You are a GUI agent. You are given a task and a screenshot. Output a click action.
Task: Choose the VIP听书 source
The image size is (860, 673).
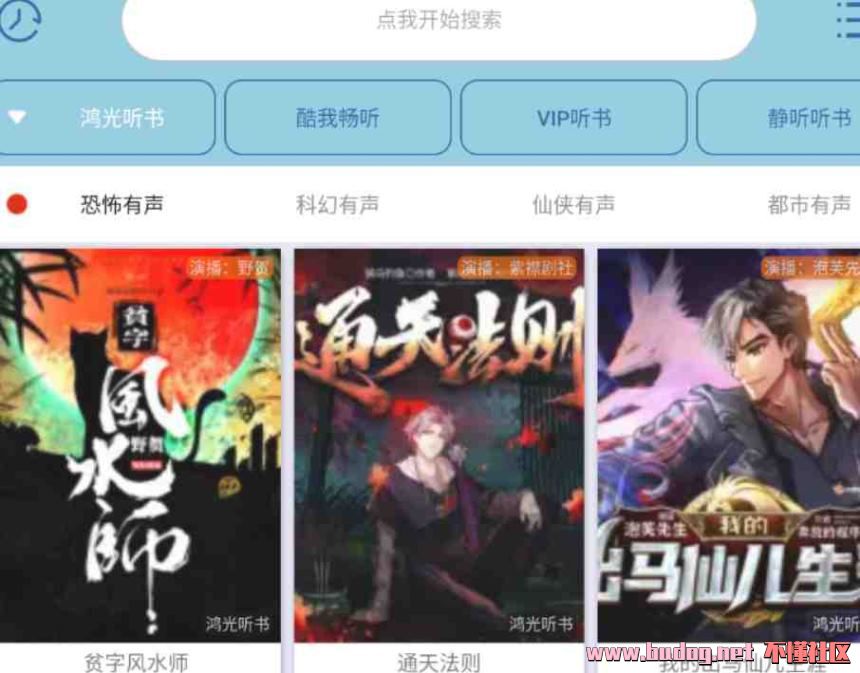pos(573,118)
